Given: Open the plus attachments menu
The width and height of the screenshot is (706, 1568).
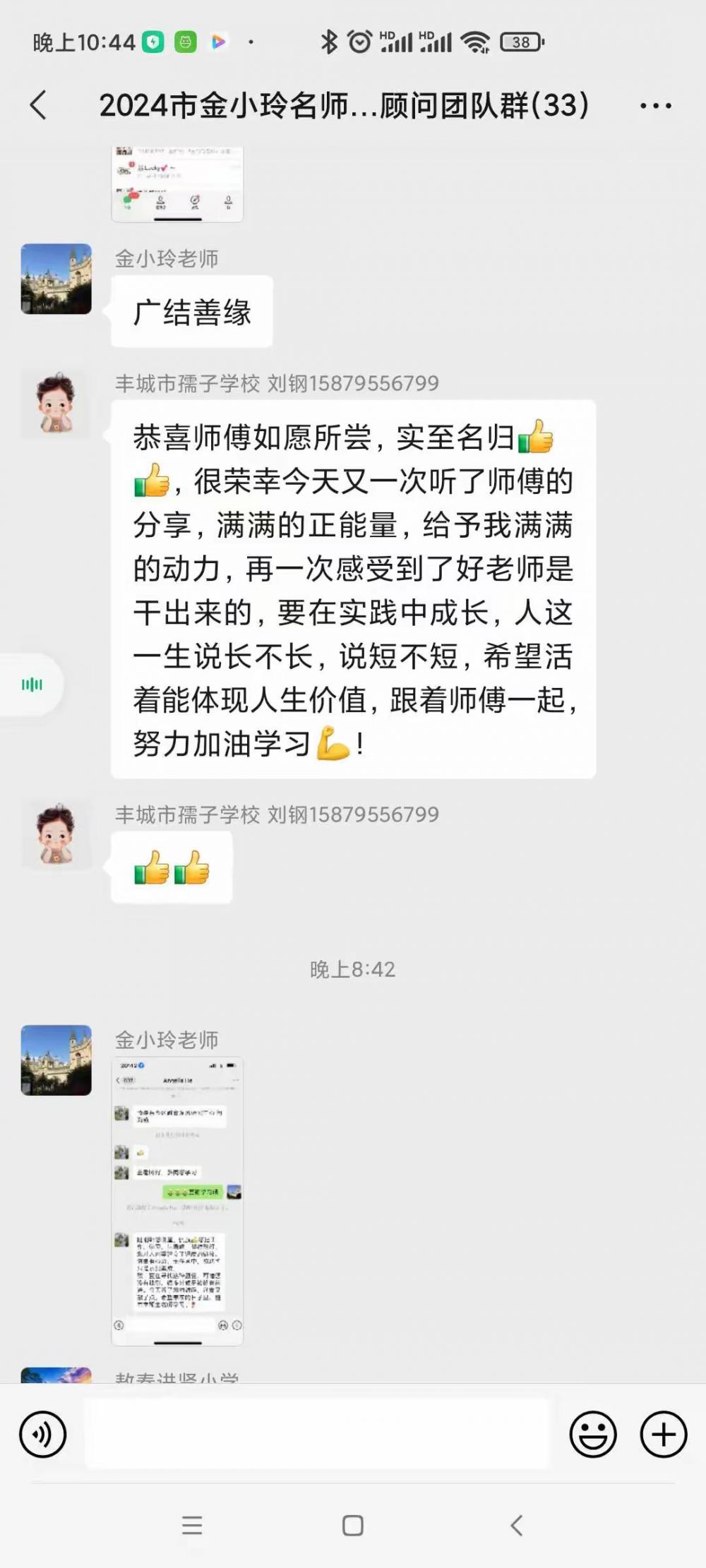Looking at the screenshot, I should tap(663, 1435).
